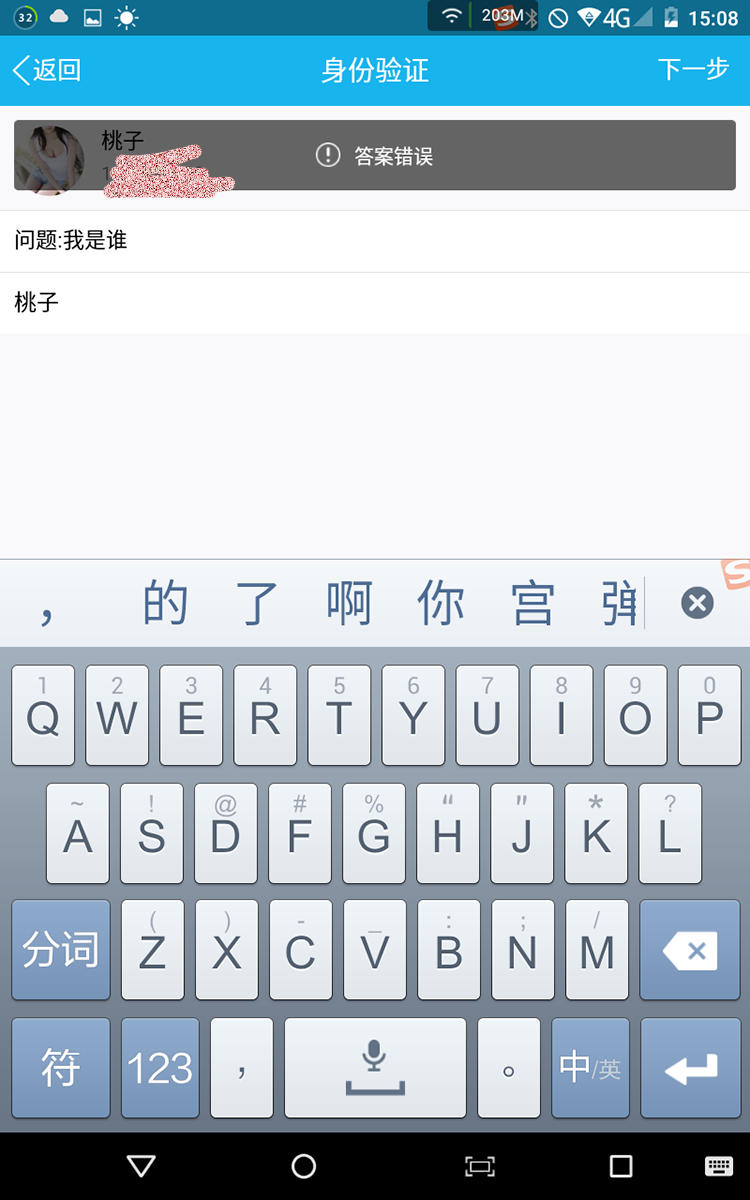Tap the warning icon beside 答案错误
This screenshot has width=750, height=1200.
coord(327,156)
